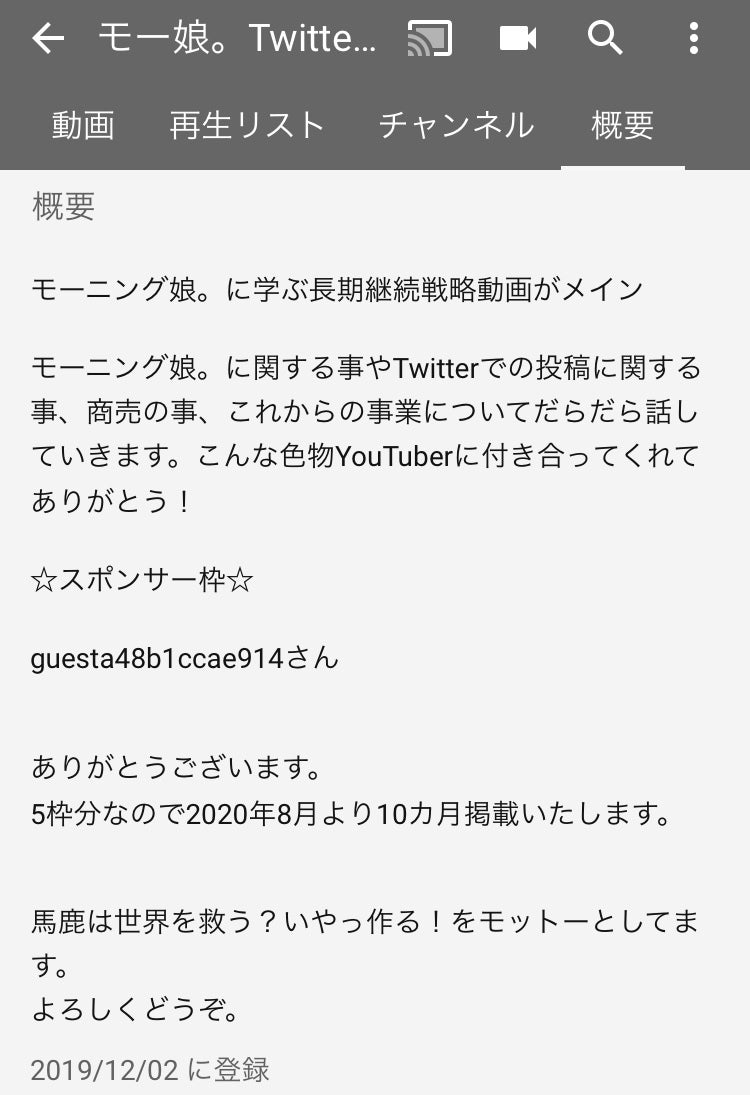Open the チャンネル tab
Viewport: 750px width, 1095px height.
457,126
